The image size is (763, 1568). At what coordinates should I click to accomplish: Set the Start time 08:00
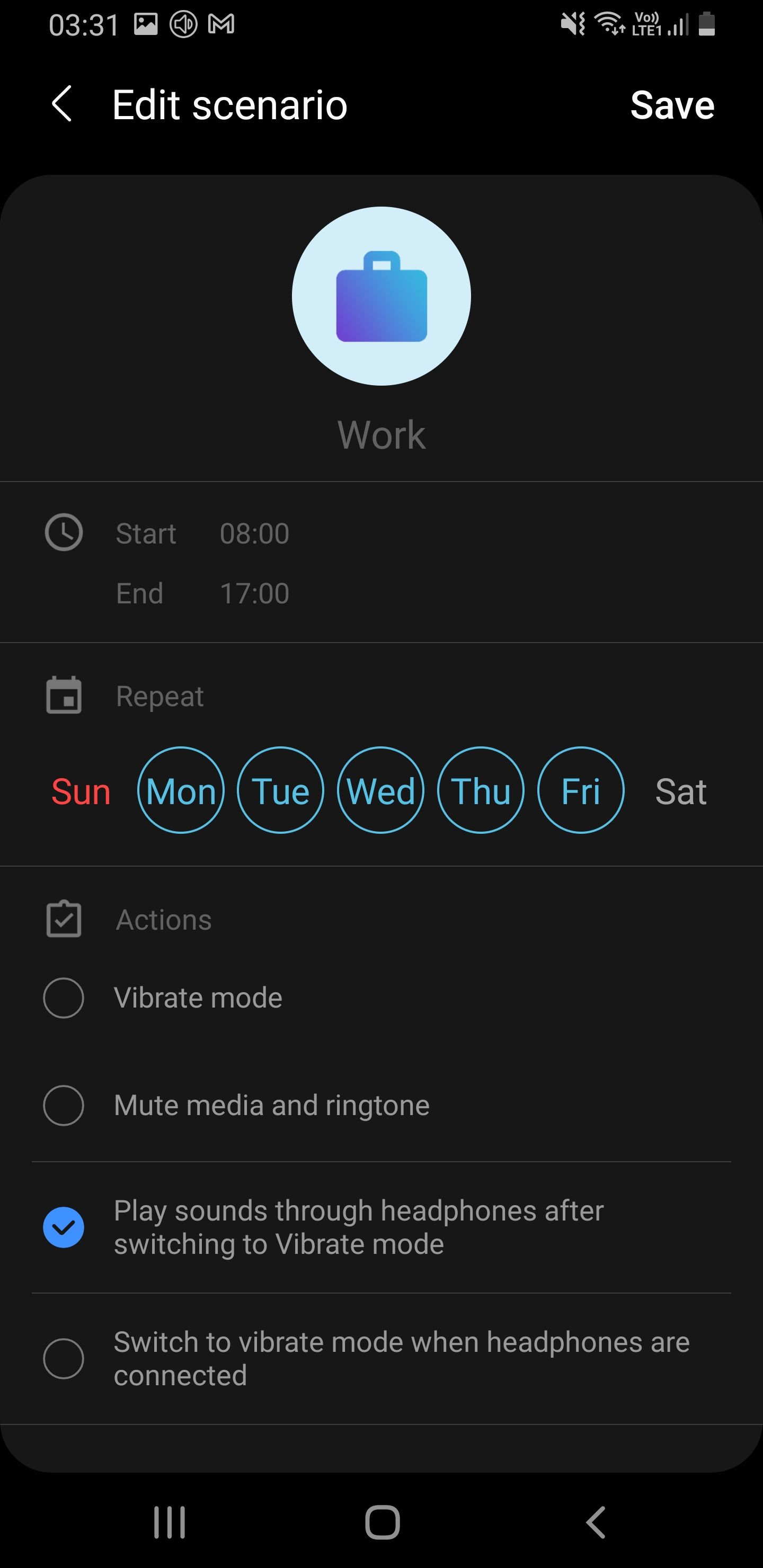point(254,534)
